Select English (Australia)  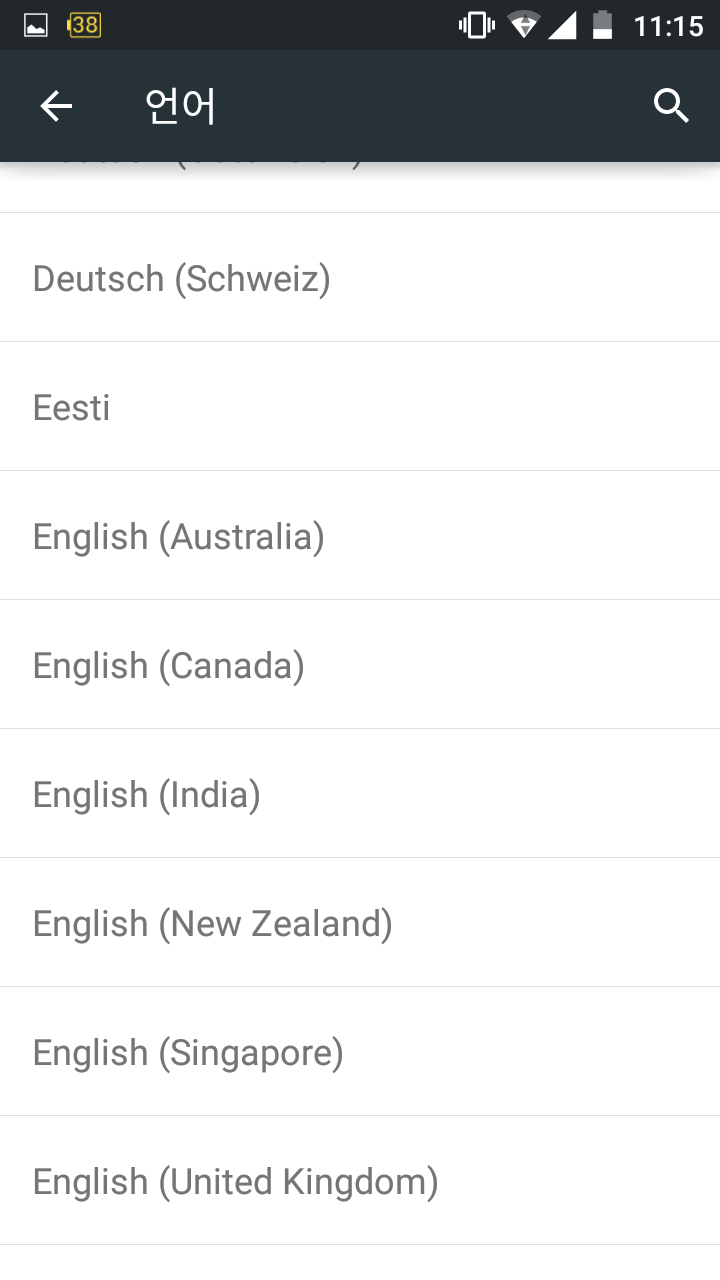click(360, 536)
